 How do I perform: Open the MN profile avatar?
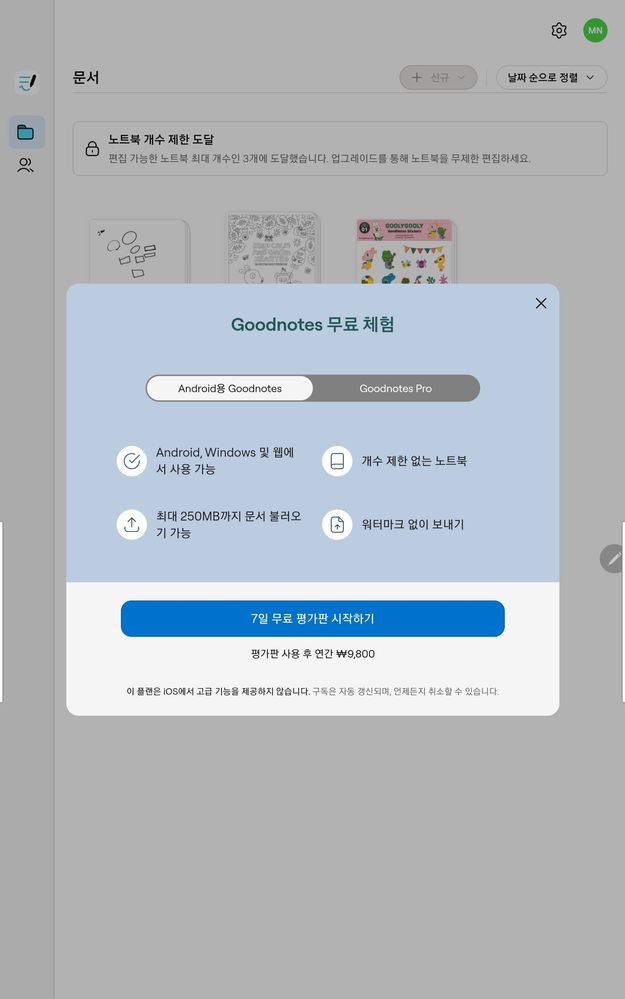pyautogui.click(x=596, y=30)
